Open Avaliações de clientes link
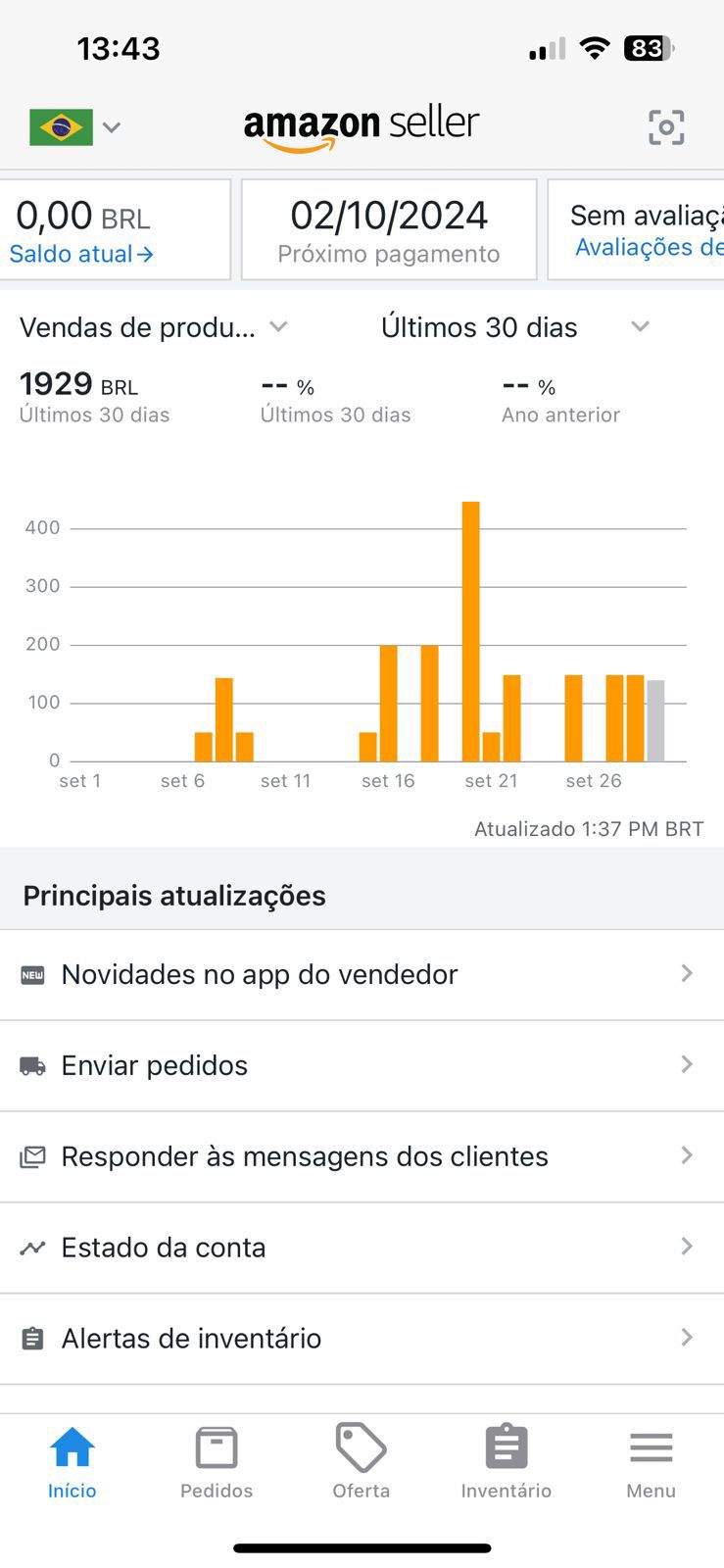The width and height of the screenshot is (724, 1568). [x=649, y=247]
